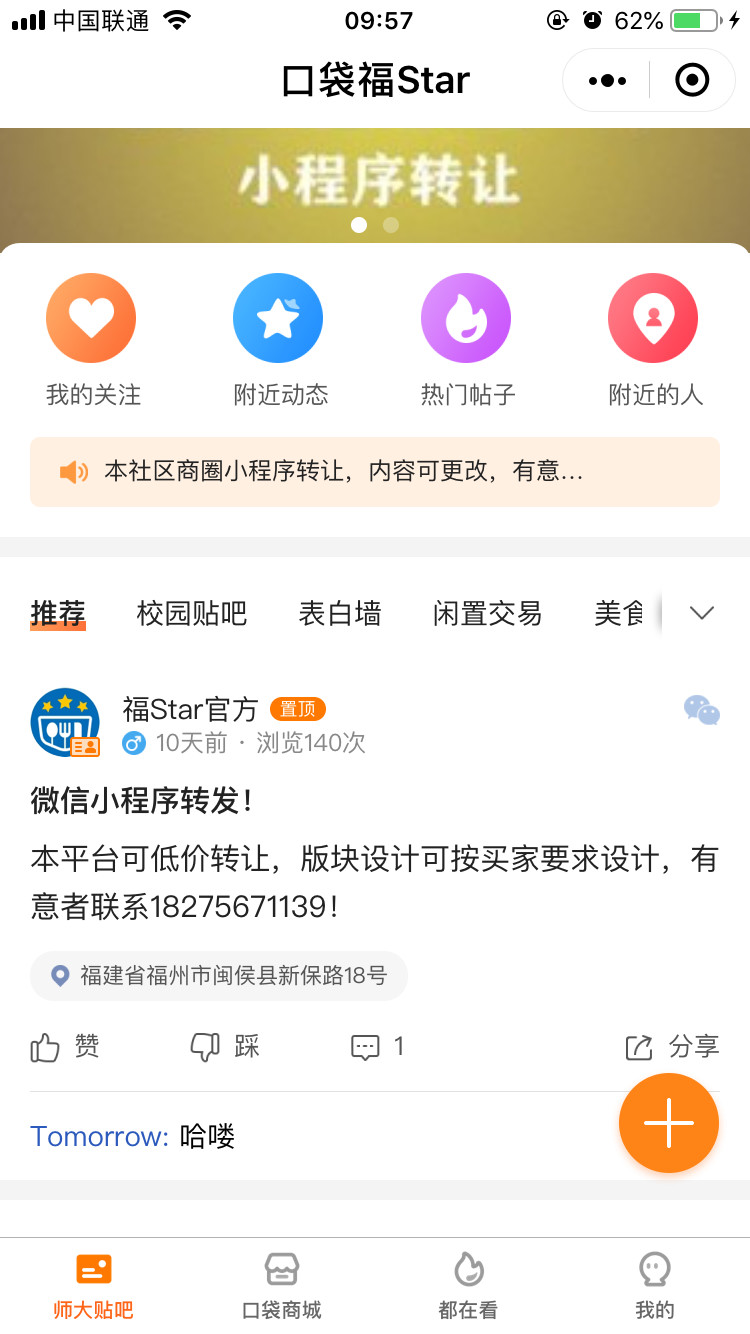Image resolution: width=750 pixels, height=1334 pixels.
Task: Open the location chip 福建省福州市闽侯县新保路18号
Action: (x=219, y=976)
